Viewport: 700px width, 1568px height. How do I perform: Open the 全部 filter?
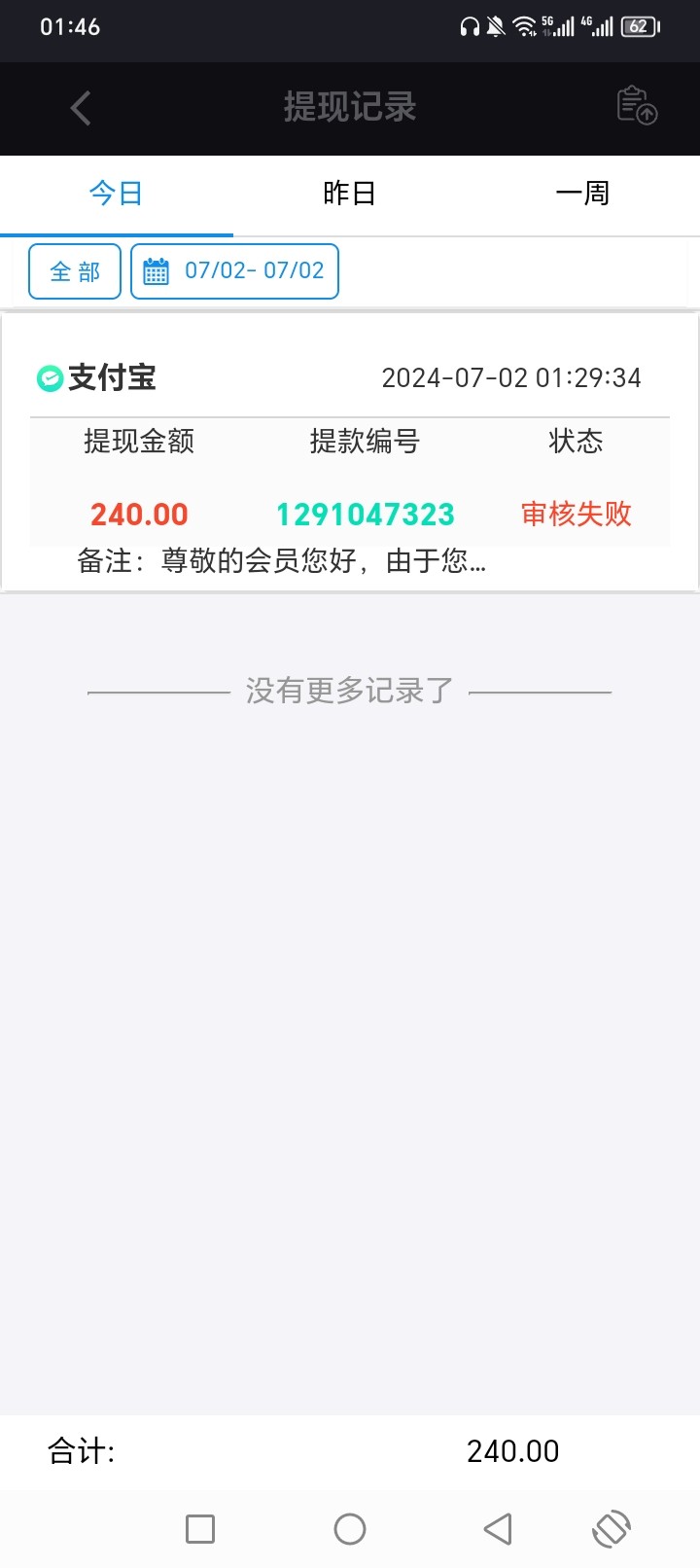pos(75,271)
